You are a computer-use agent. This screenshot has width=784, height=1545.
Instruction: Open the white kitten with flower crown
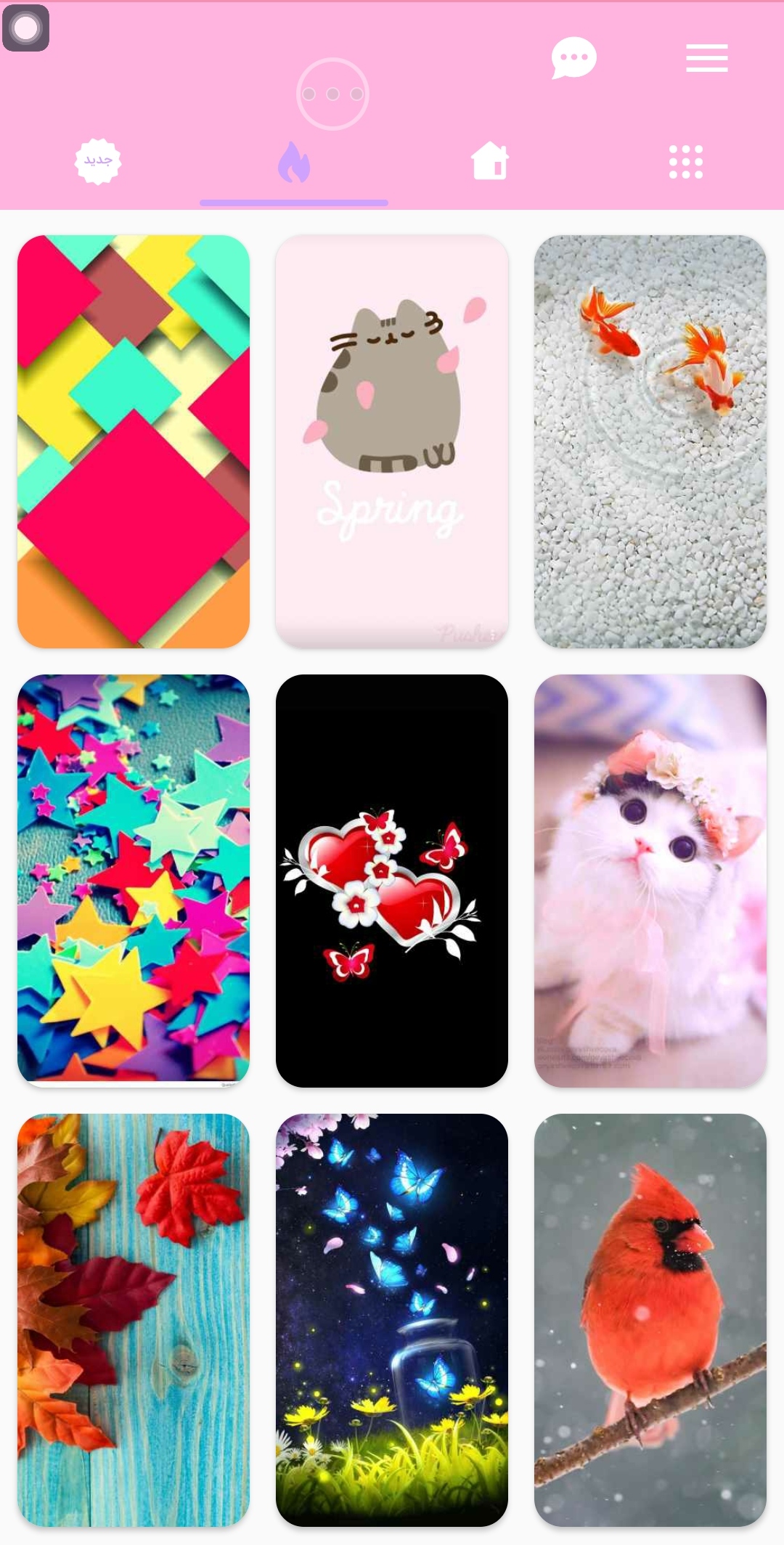coord(650,881)
